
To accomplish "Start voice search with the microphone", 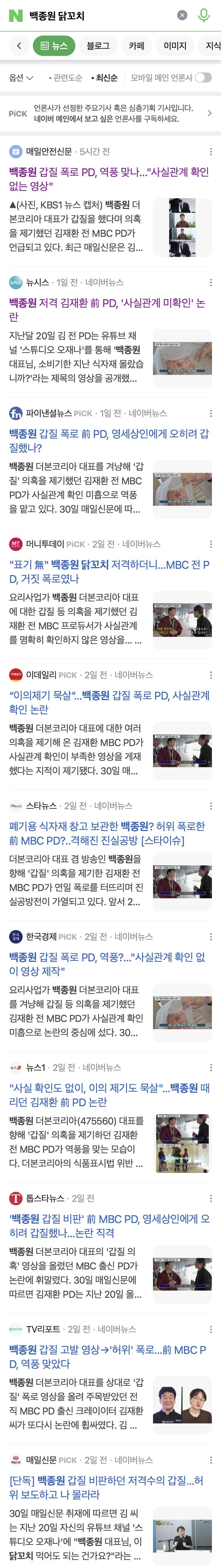I will coord(204,15).
